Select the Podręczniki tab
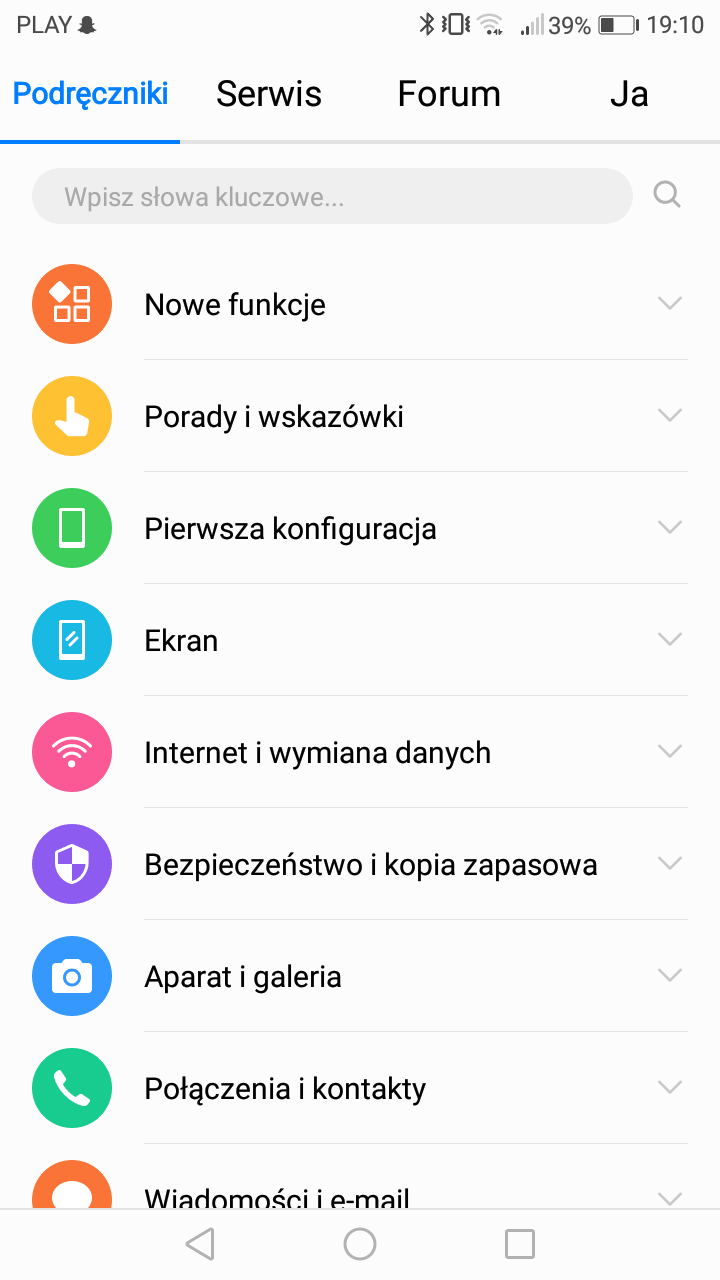720x1280 pixels. coord(90,94)
